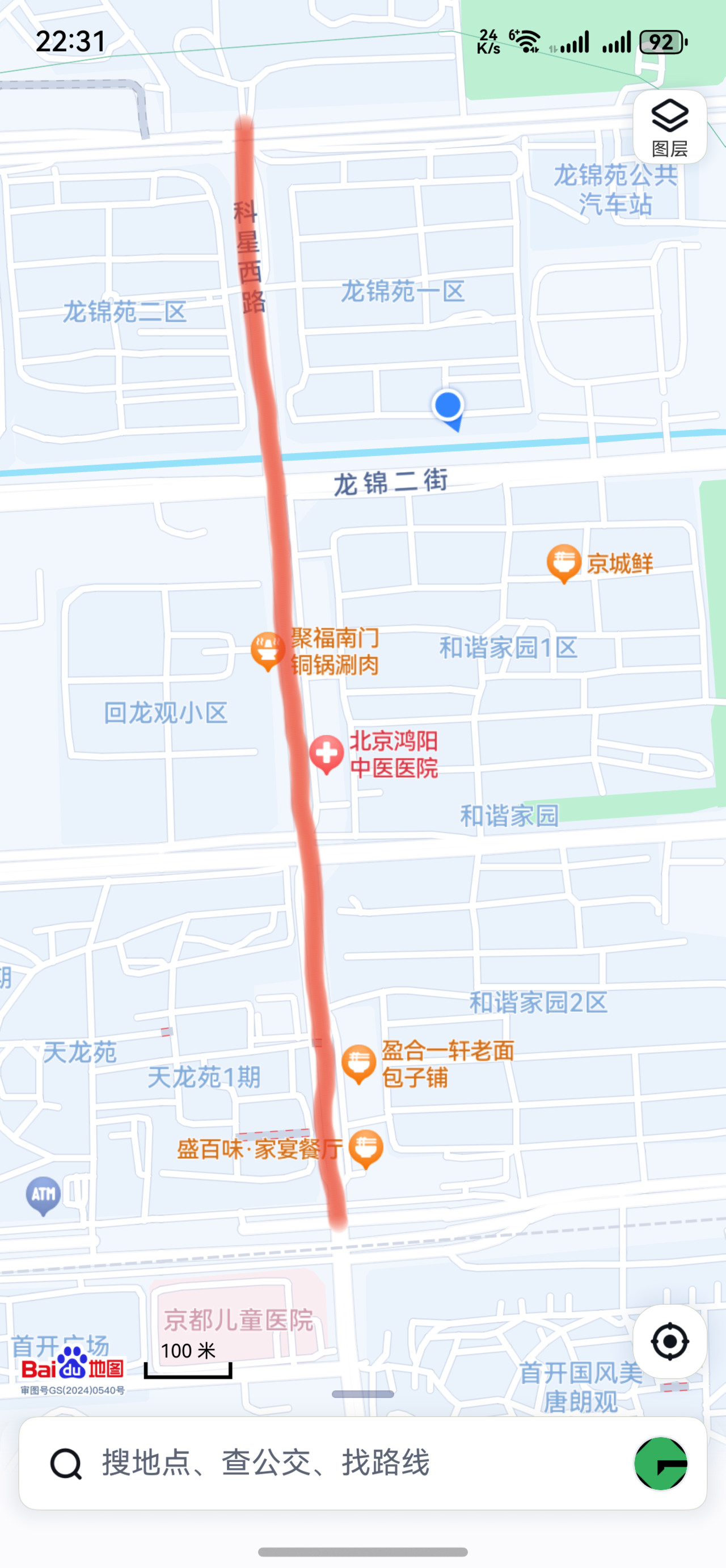The width and height of the screenshot is (726, 1568).
Task: Select the 盈合一轩老面包子铺 marker
Action: (358, 1065)
